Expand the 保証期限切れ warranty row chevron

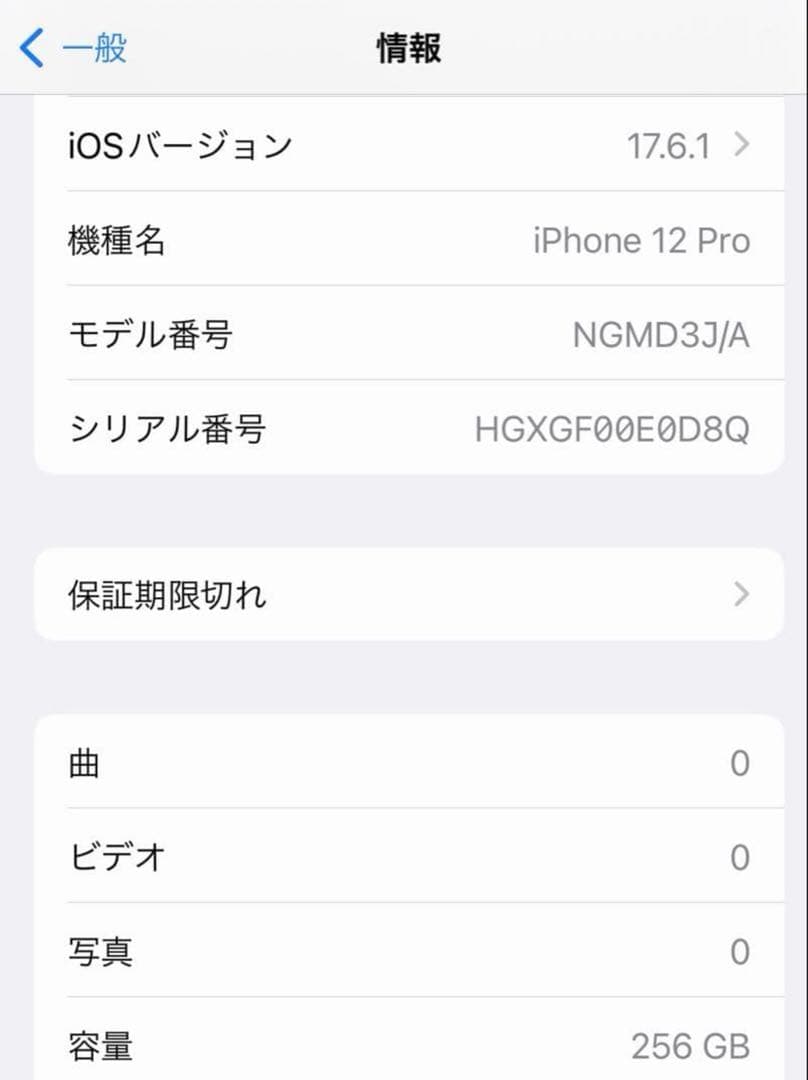pos(740,595)
